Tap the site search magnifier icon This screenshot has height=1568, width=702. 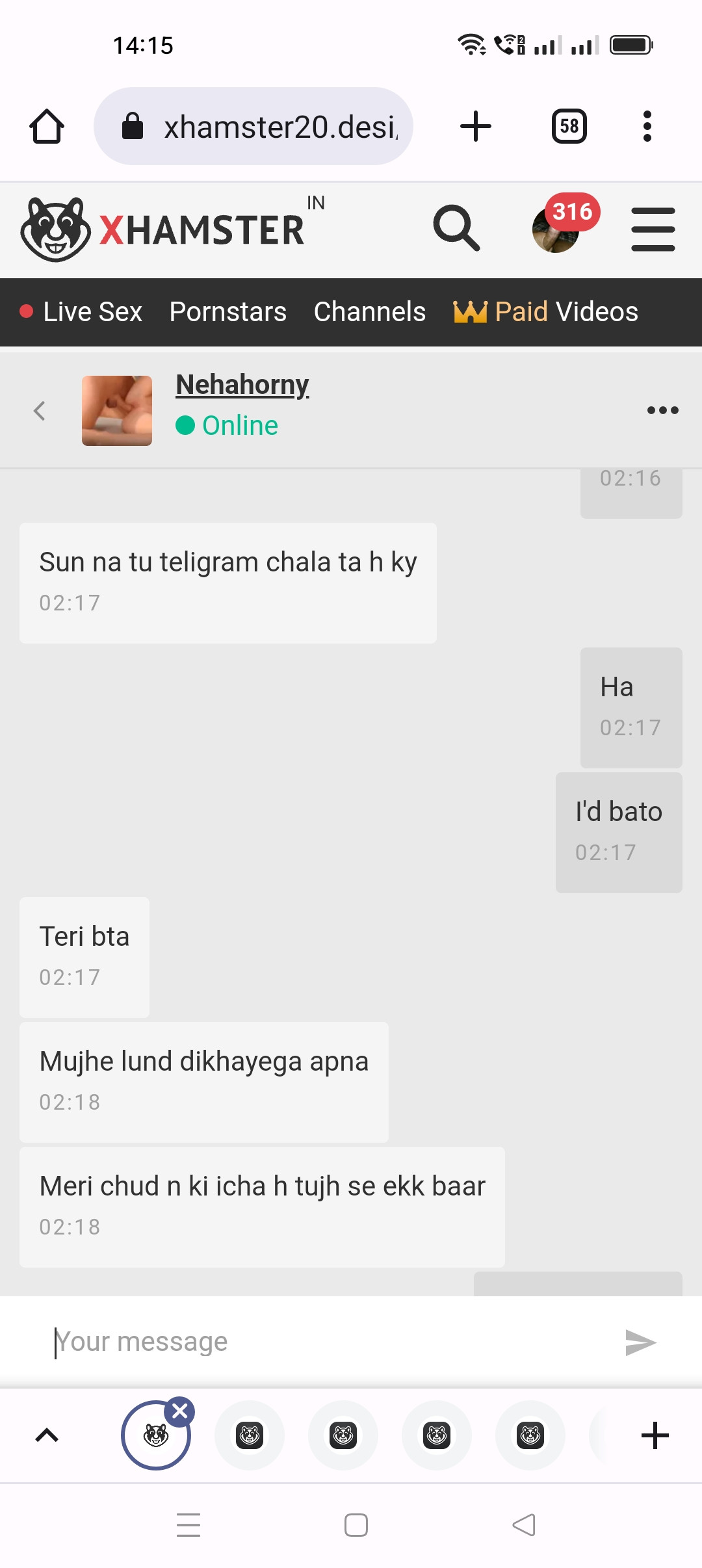[456, 229]
